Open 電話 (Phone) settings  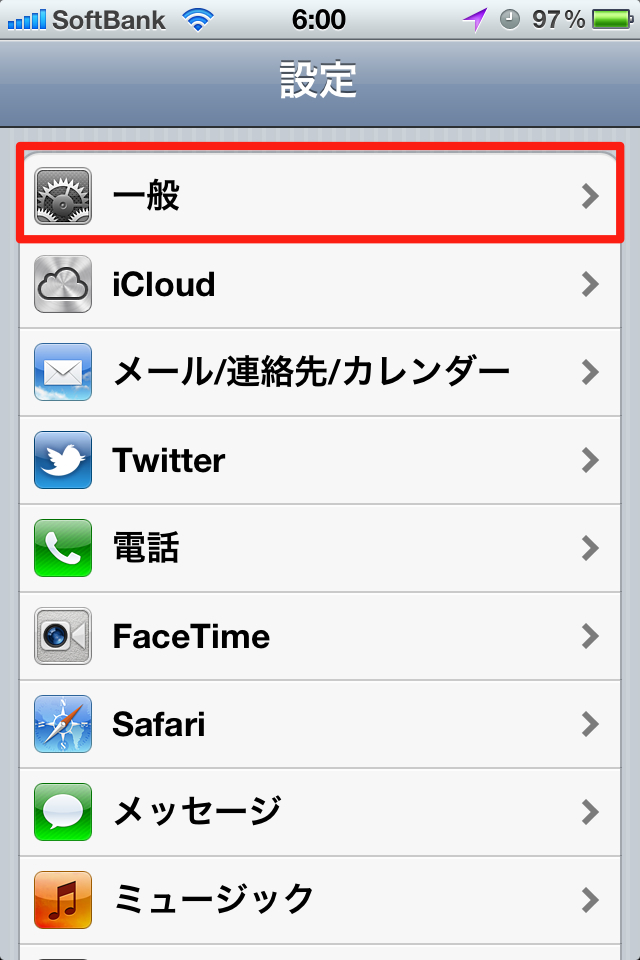pos(320,548)
